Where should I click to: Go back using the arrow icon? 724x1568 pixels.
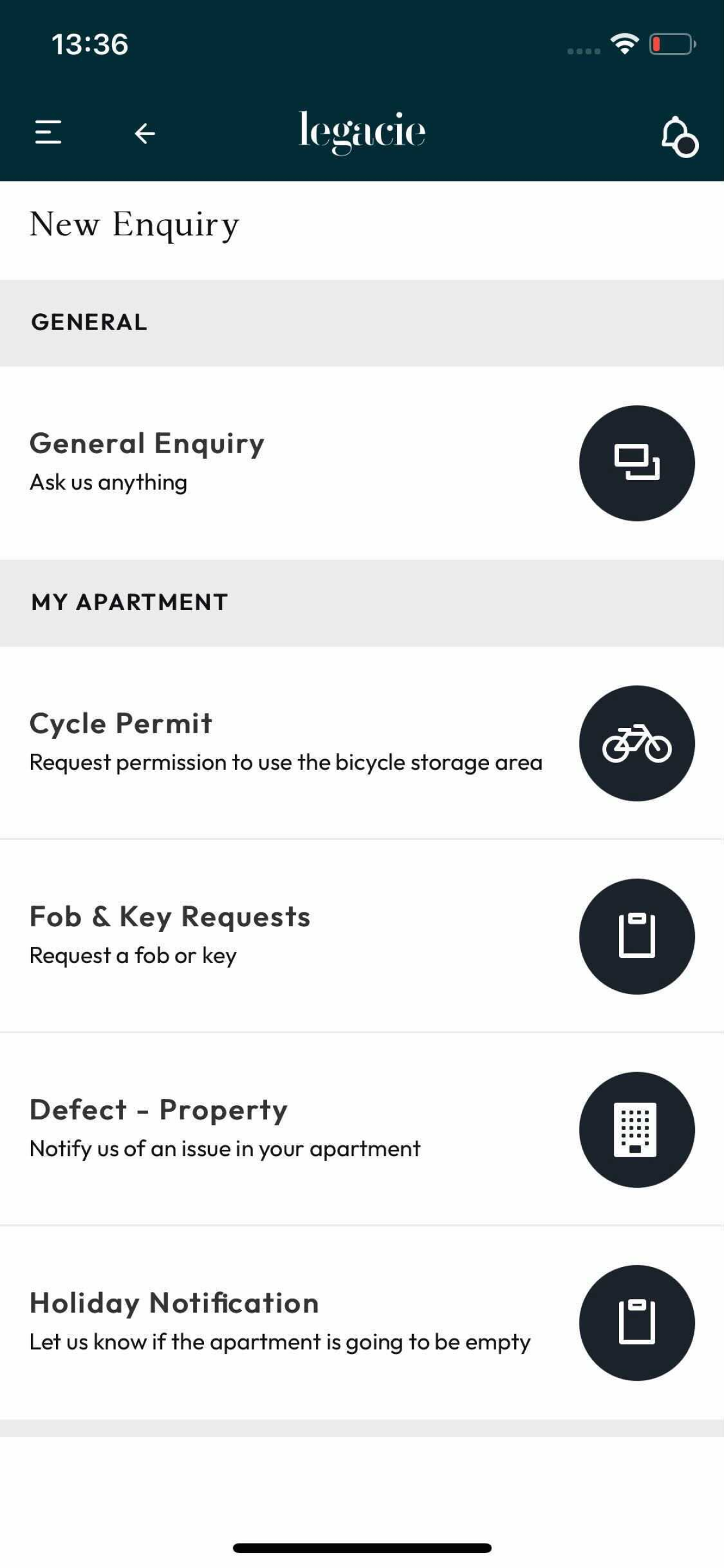145,132
